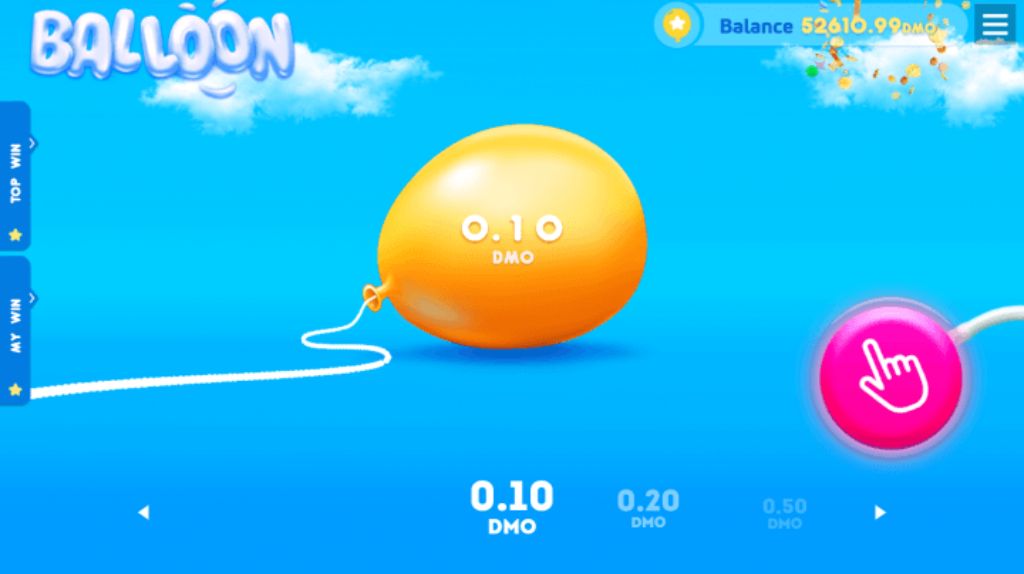Select the 0.20 DMO bet
This screenshot has width=1024, height=574.
648,507
